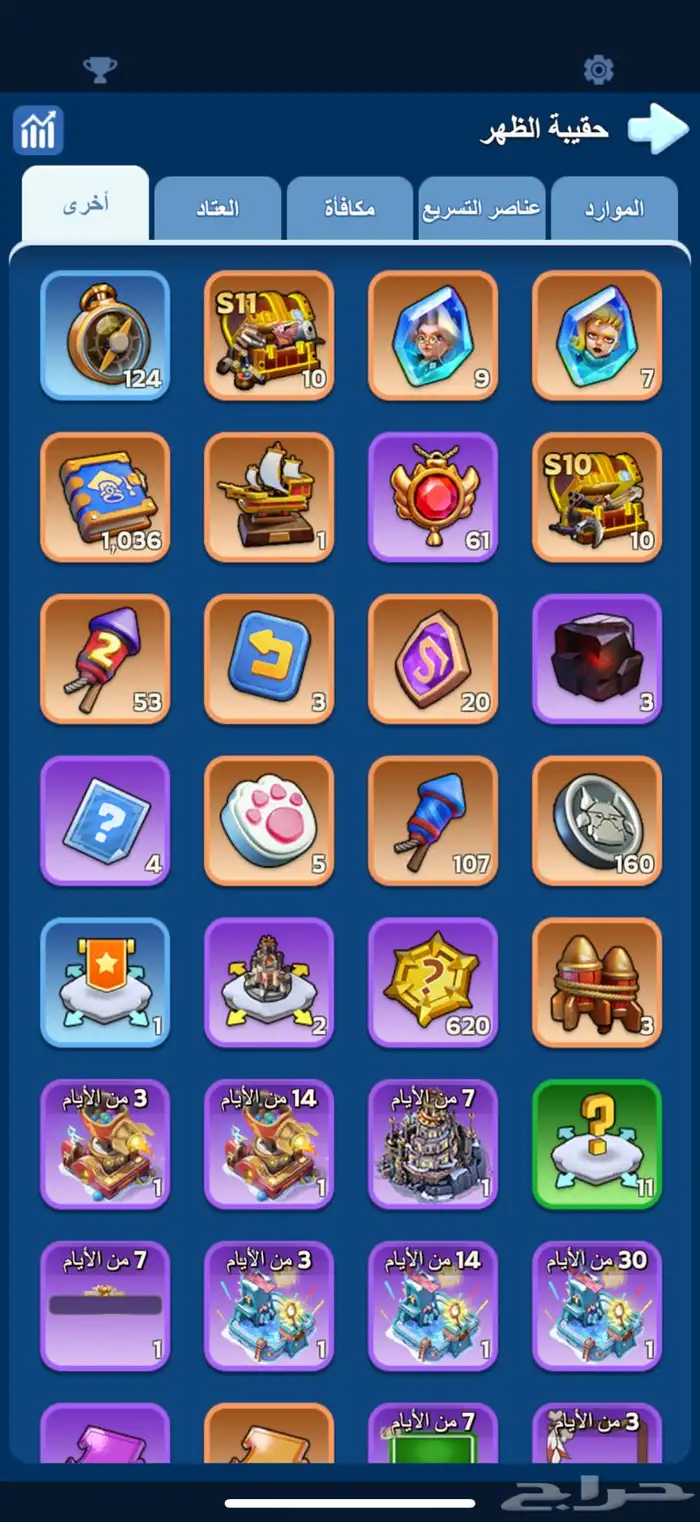The height and width of the screenshot is (1522, 700).
Task: Select the S10 treasure chest item
Action: pyautogui.click(x=597, y=497)
